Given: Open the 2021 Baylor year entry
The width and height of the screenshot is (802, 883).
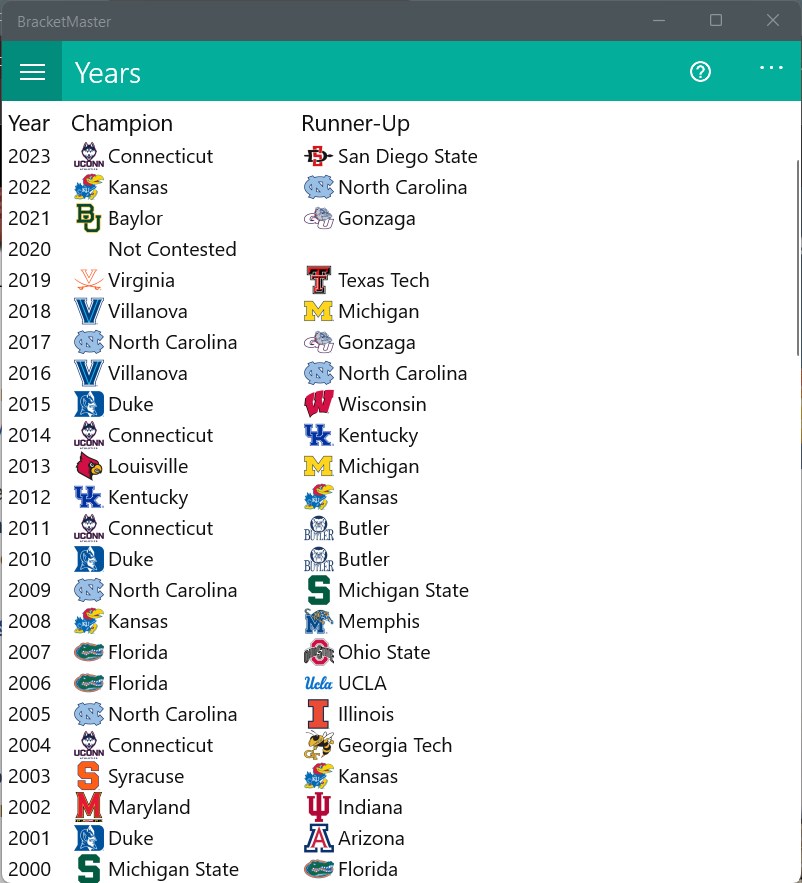Looking at the screenshot, I should tap(135, 218).
